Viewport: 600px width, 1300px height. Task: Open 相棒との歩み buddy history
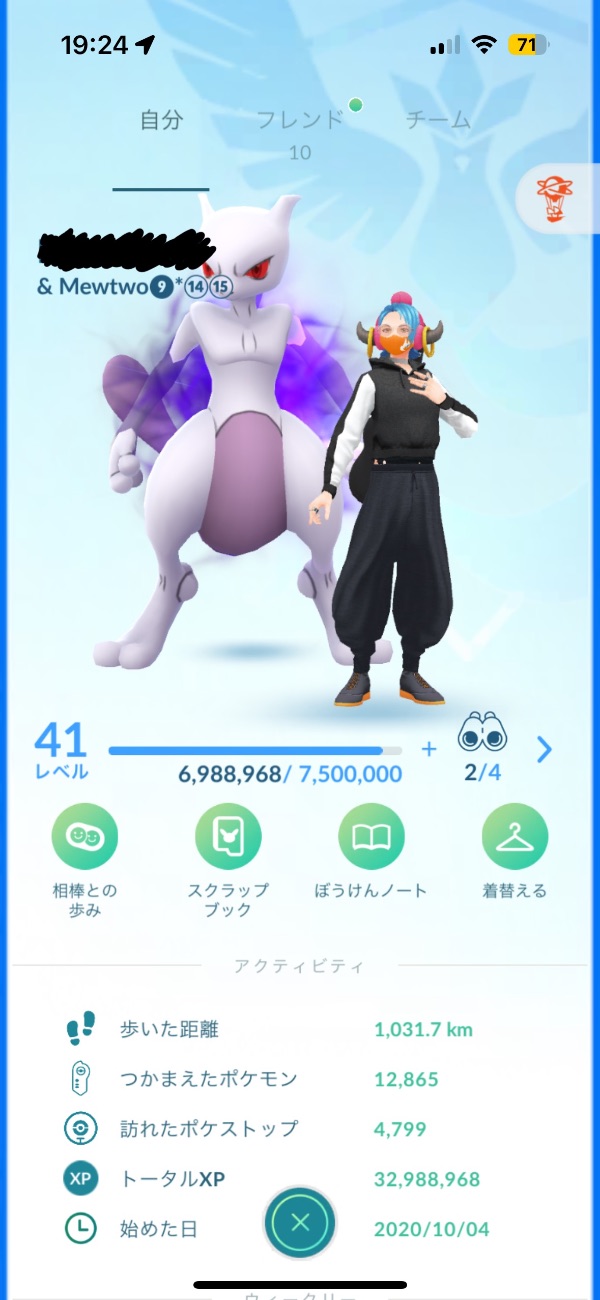pos(85,837)
